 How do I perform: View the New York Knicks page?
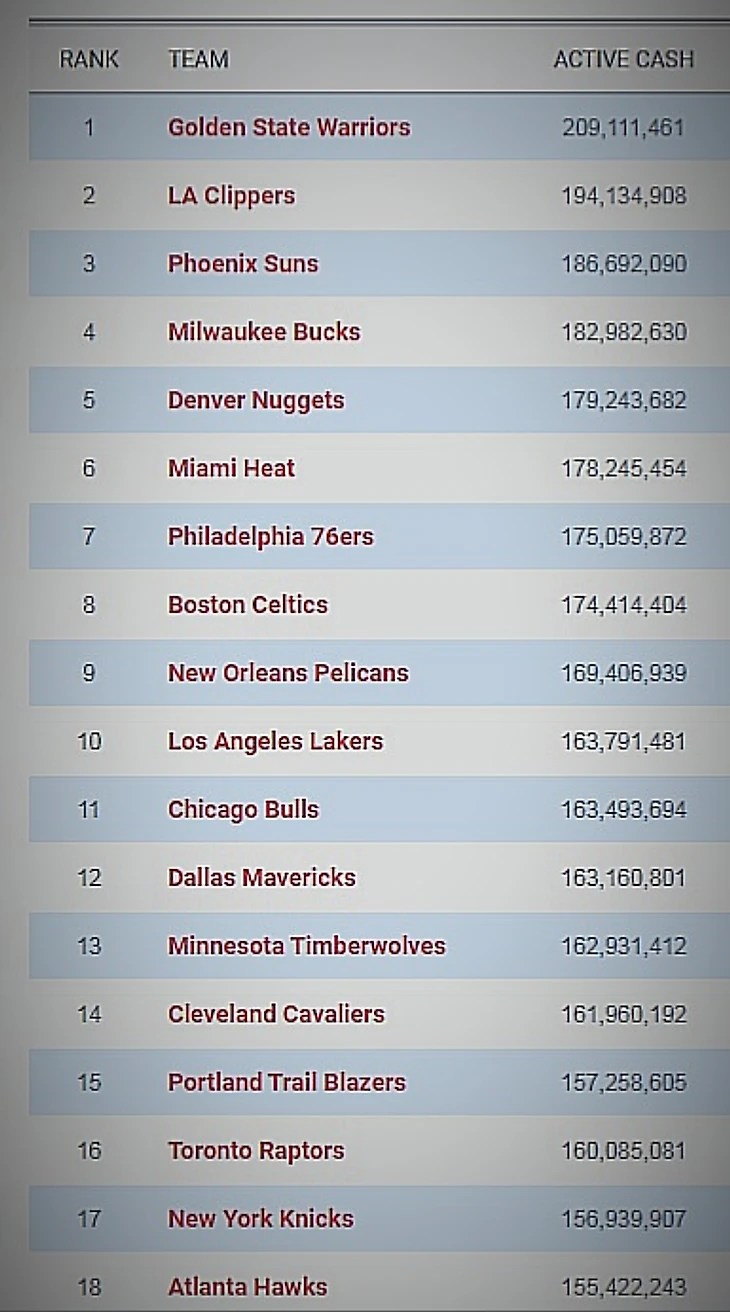[x=260, y=1218]
